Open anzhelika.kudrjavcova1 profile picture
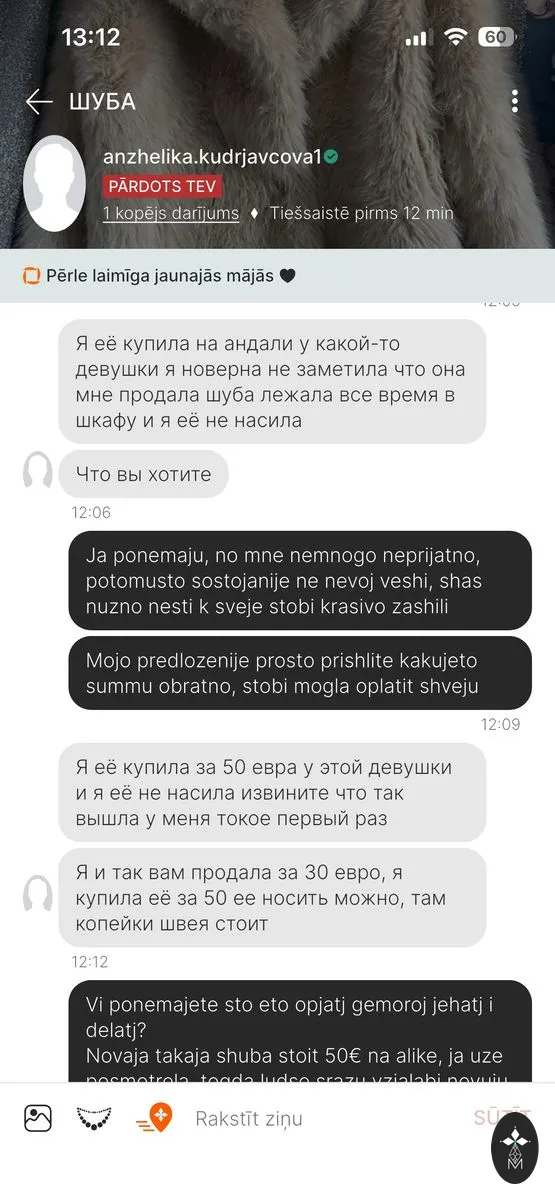 coord(55,183)
